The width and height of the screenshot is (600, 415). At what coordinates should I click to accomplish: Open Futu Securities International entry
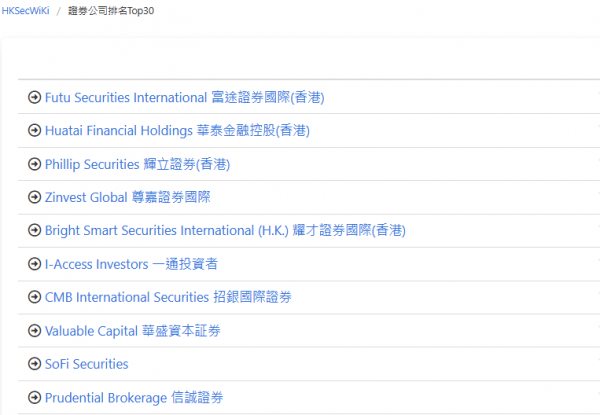[184, 97]
